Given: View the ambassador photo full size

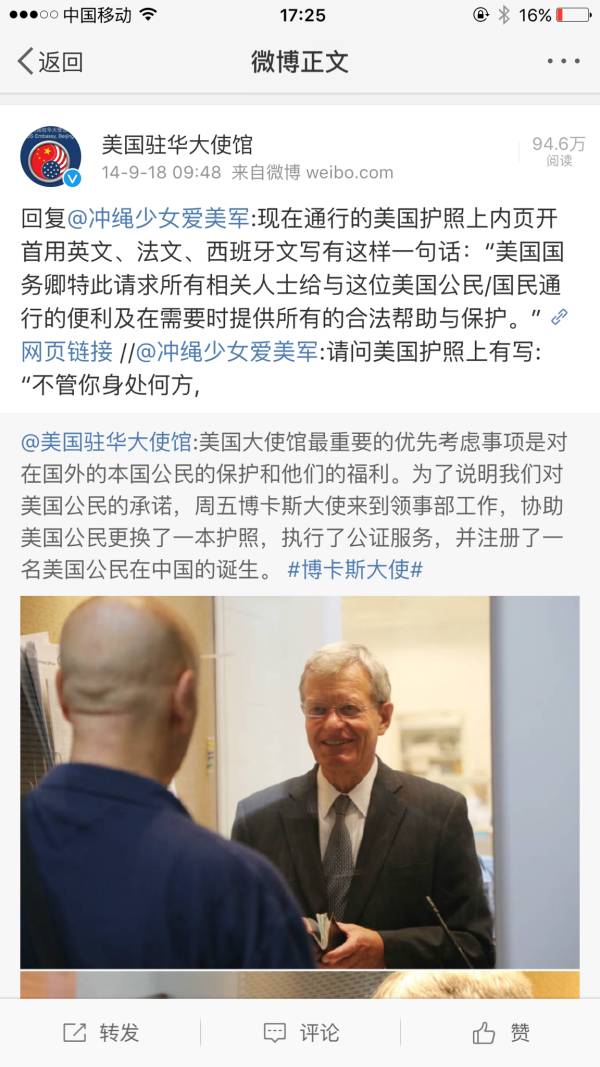Looking at the screenshot, I should 300,782.
